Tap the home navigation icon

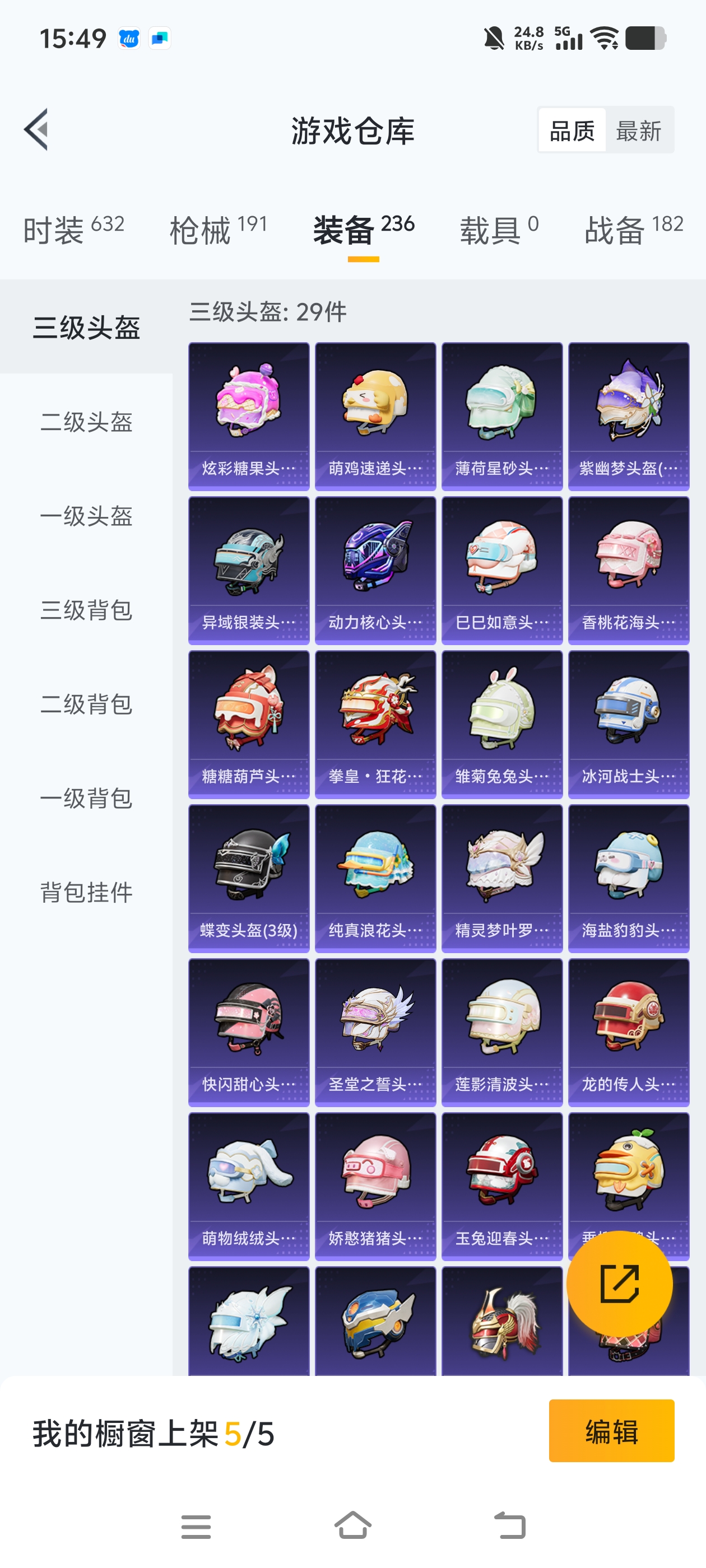[352, 1525]
